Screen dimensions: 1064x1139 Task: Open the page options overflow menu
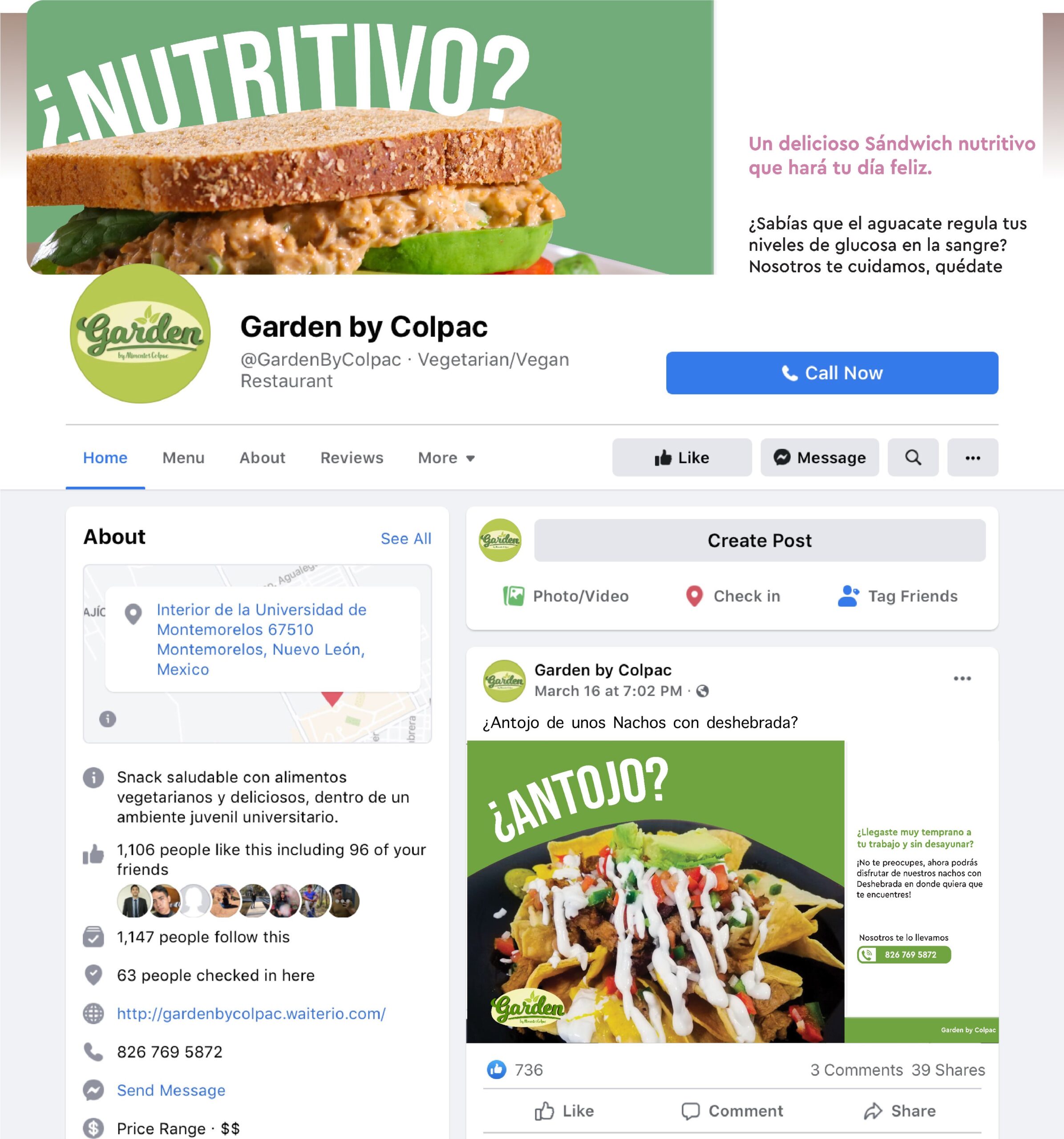(972, 458)
